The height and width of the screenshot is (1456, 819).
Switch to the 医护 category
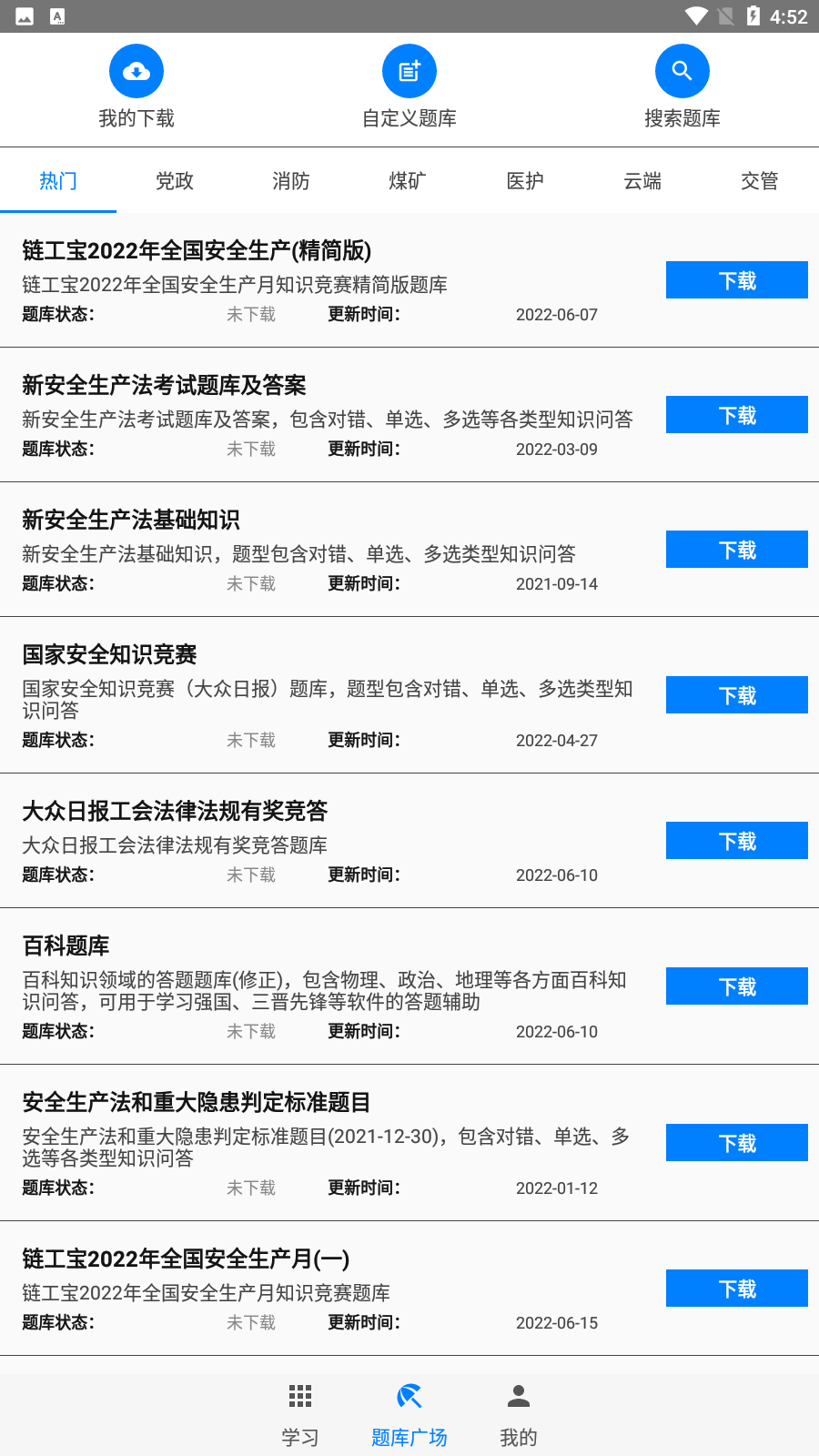[x=523, y=181]
